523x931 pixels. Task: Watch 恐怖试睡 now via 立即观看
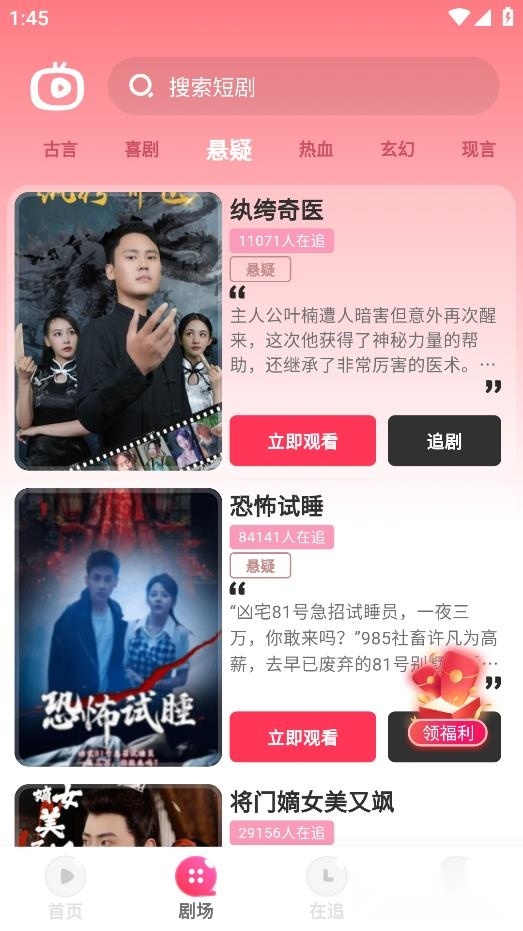[303, 737]
